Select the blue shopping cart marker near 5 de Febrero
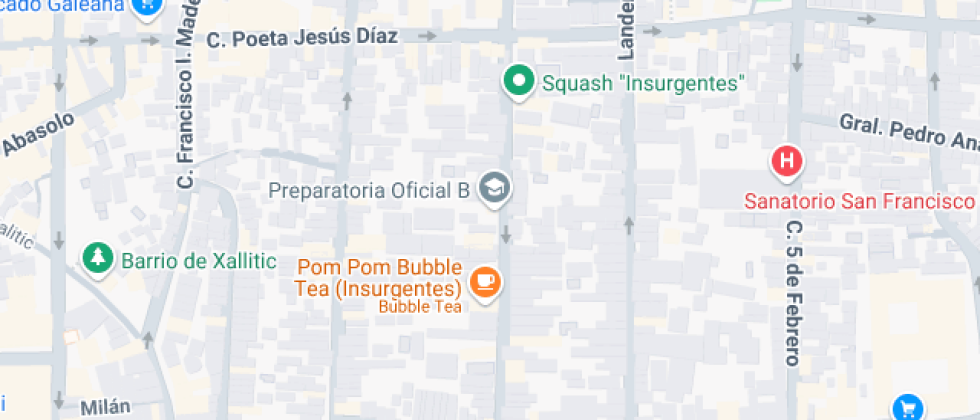Image resolution: width=980 pixels, height=420 pixels. 907,408
